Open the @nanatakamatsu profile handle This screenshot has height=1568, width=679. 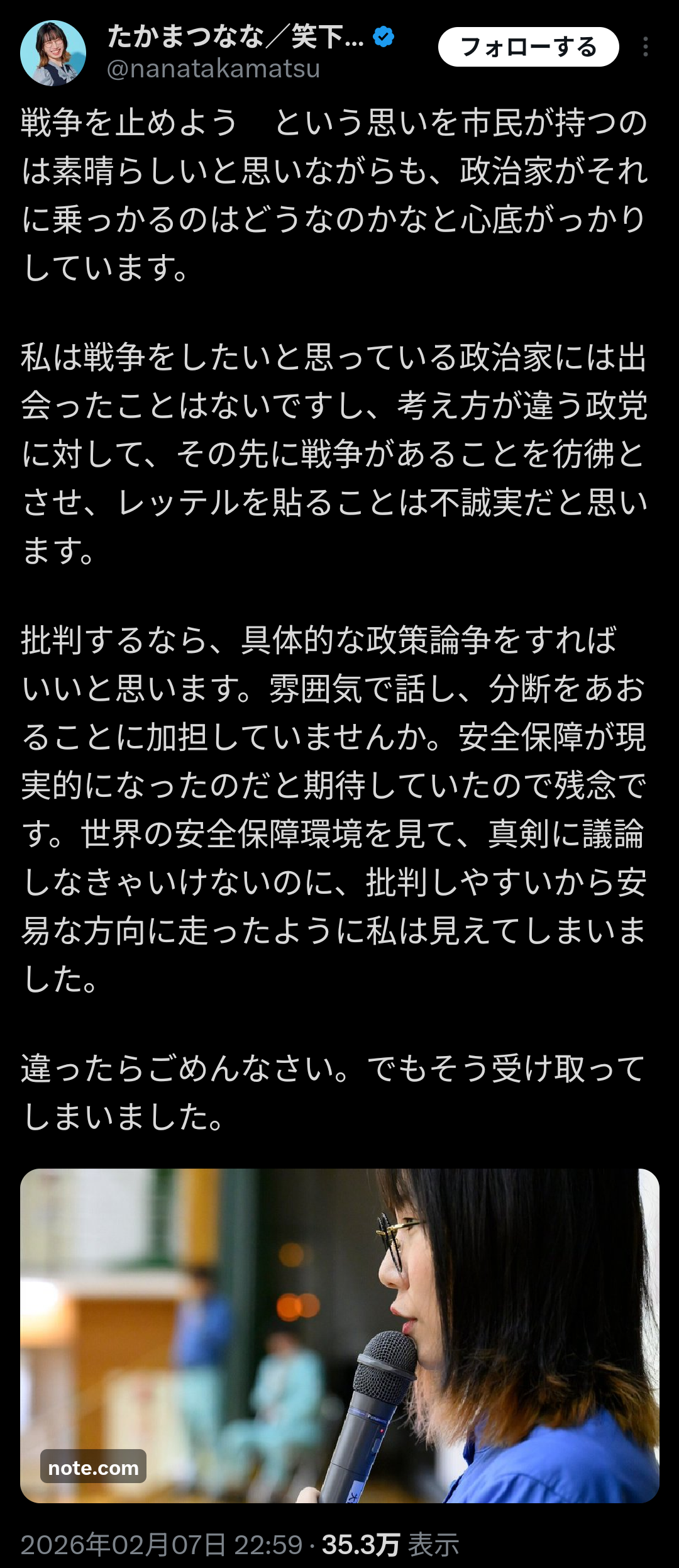[214, 69]
